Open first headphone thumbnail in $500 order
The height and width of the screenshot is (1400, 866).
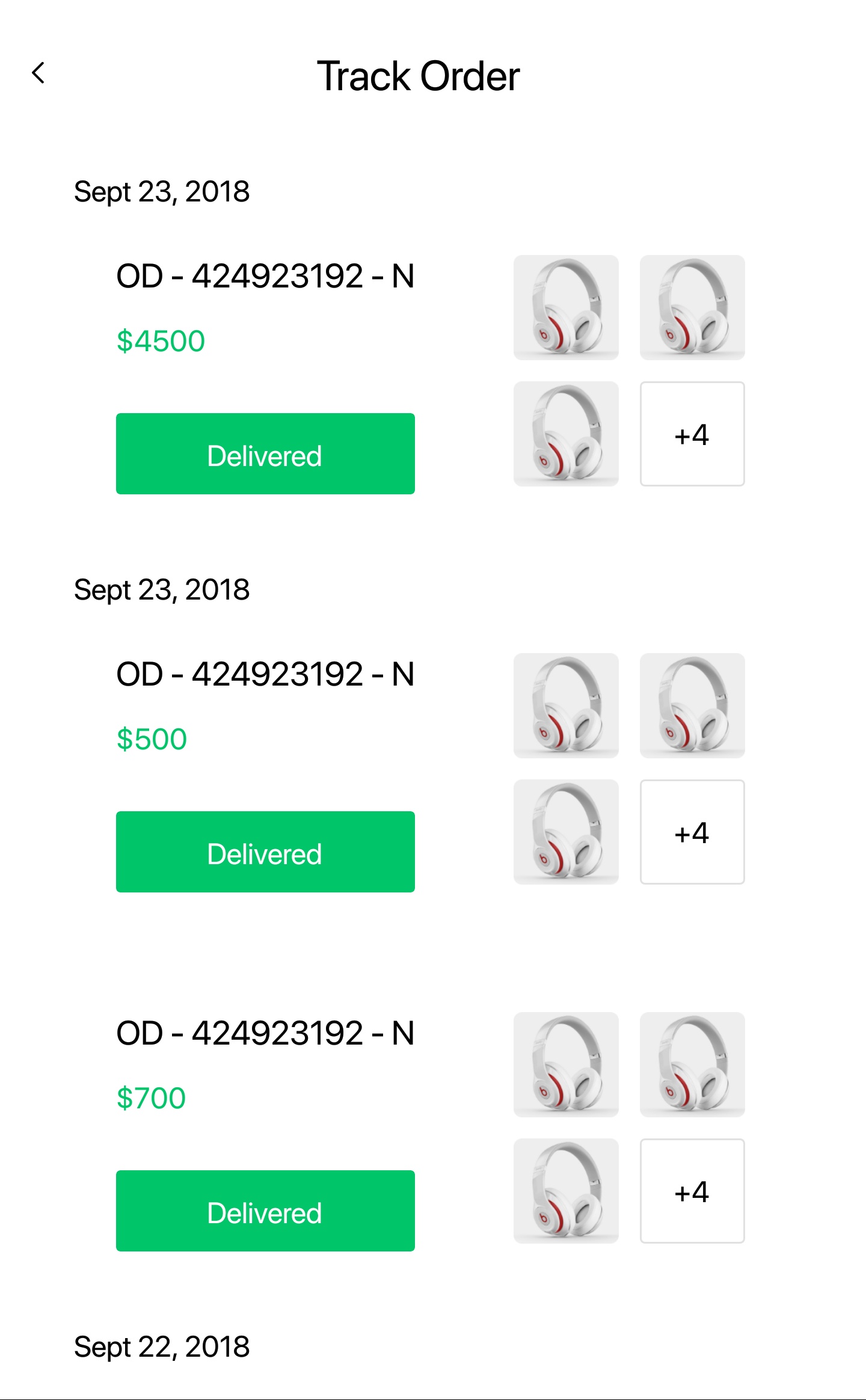566,705
